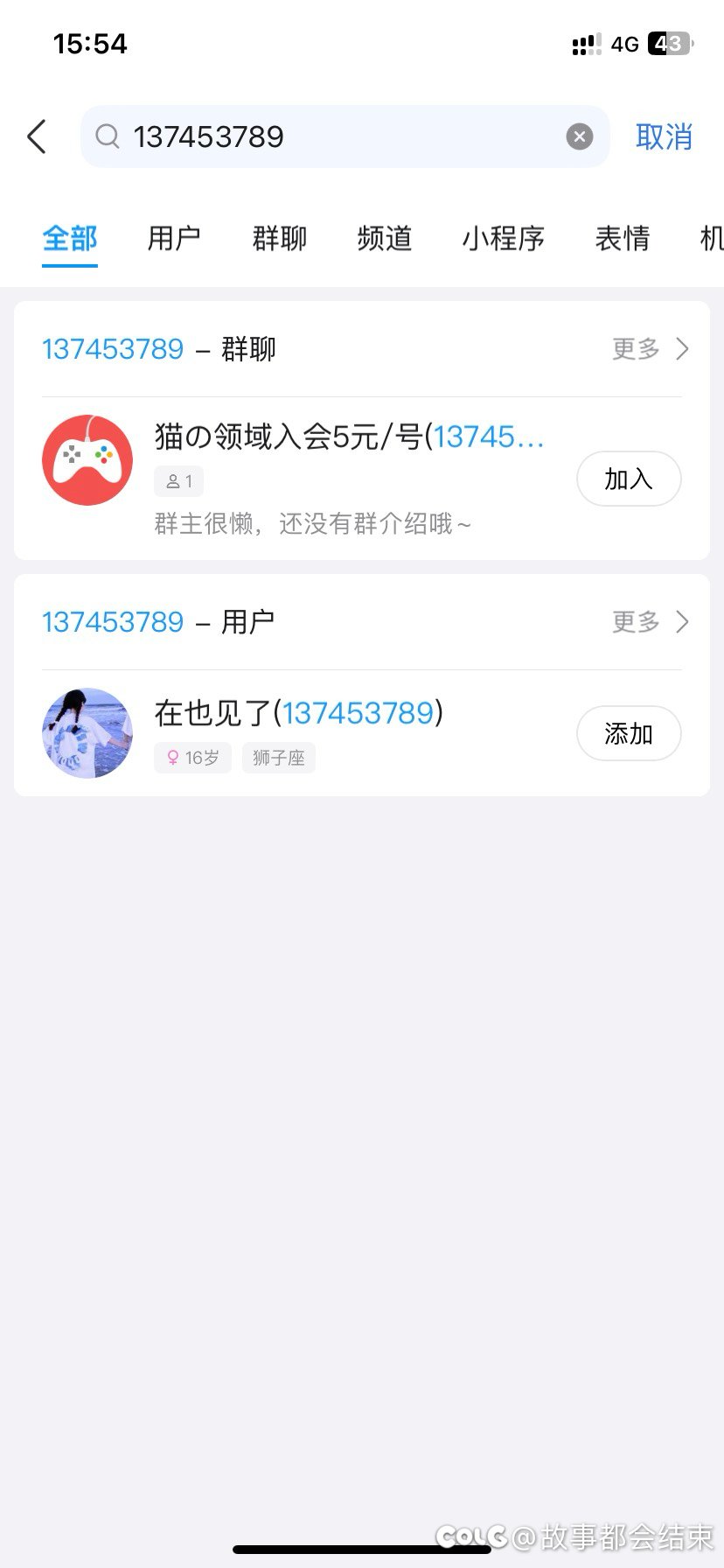
Task: Open 更多 in the 用户 section
Action: tap(651, 622)
